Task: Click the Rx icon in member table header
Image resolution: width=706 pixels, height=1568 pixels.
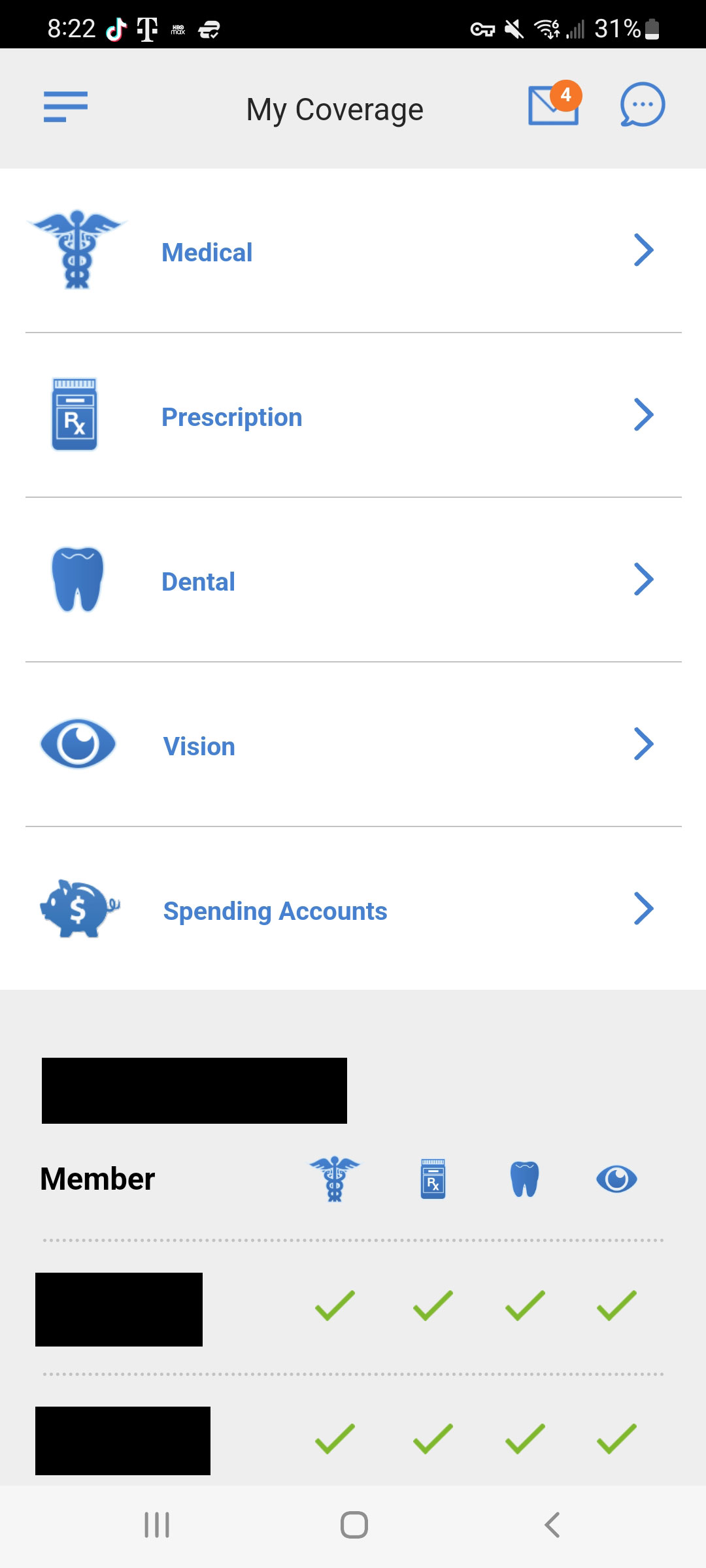Action: click(430, 1178)
